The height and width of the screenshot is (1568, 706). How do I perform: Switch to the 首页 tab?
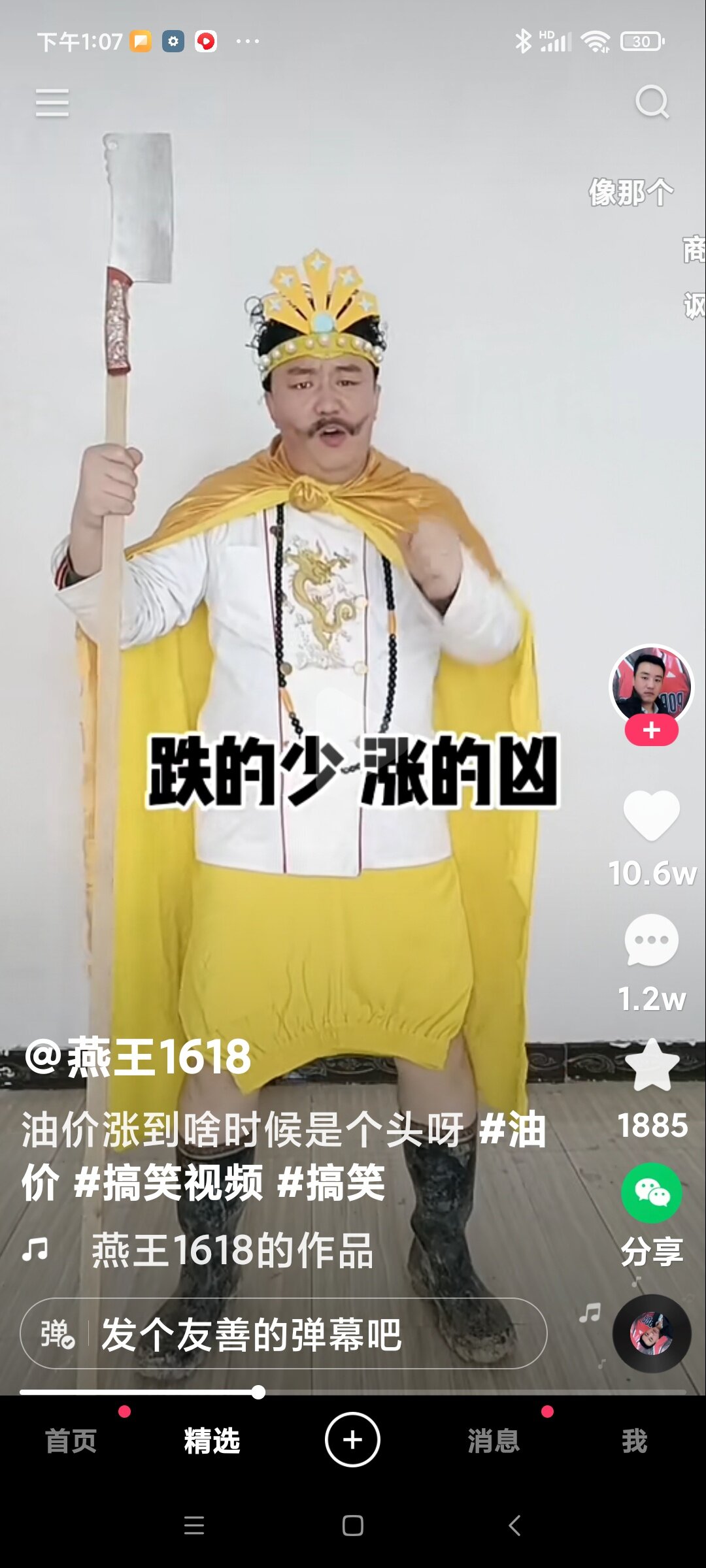pyautogui.click(x=71, y=1441)
